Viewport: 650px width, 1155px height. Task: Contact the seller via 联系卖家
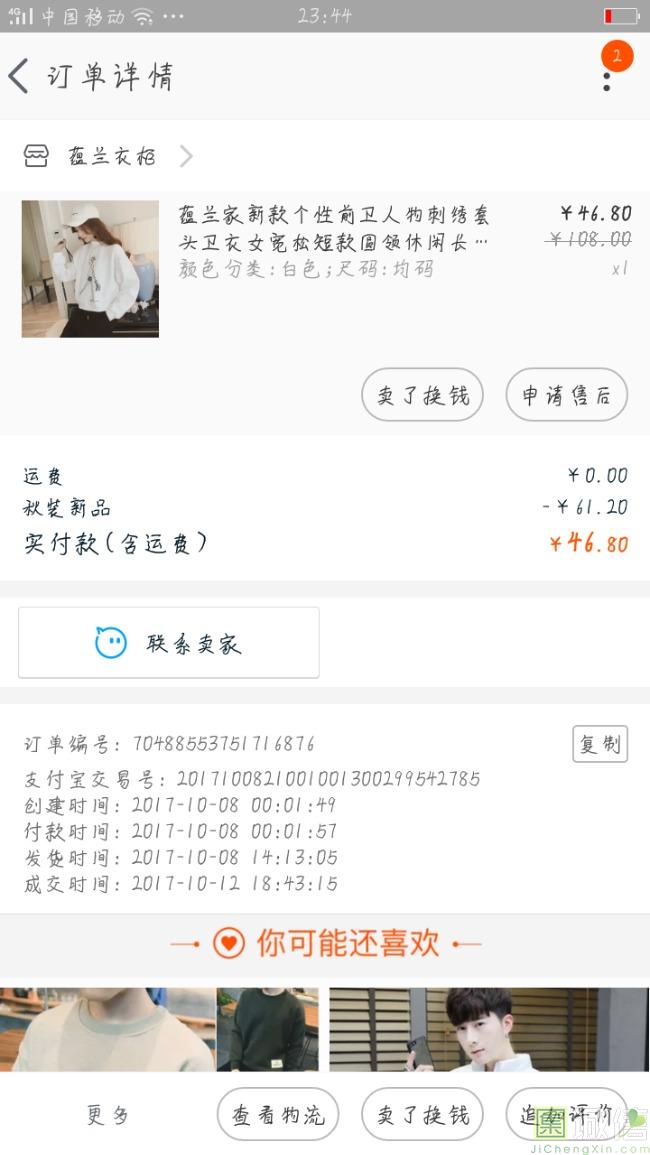168,643
